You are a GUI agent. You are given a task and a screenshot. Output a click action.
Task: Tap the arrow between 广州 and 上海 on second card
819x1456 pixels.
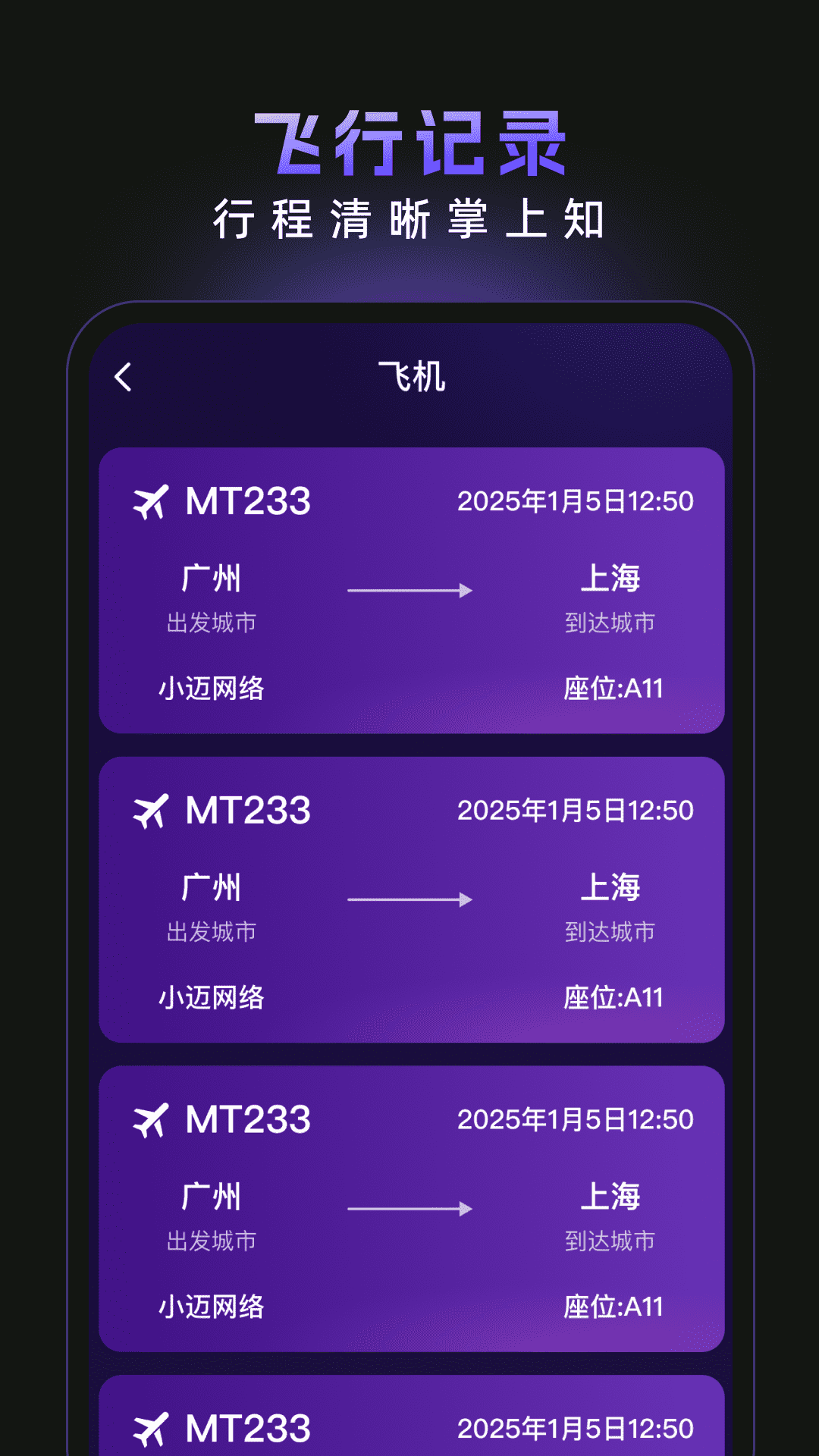(x=409, y=899)
